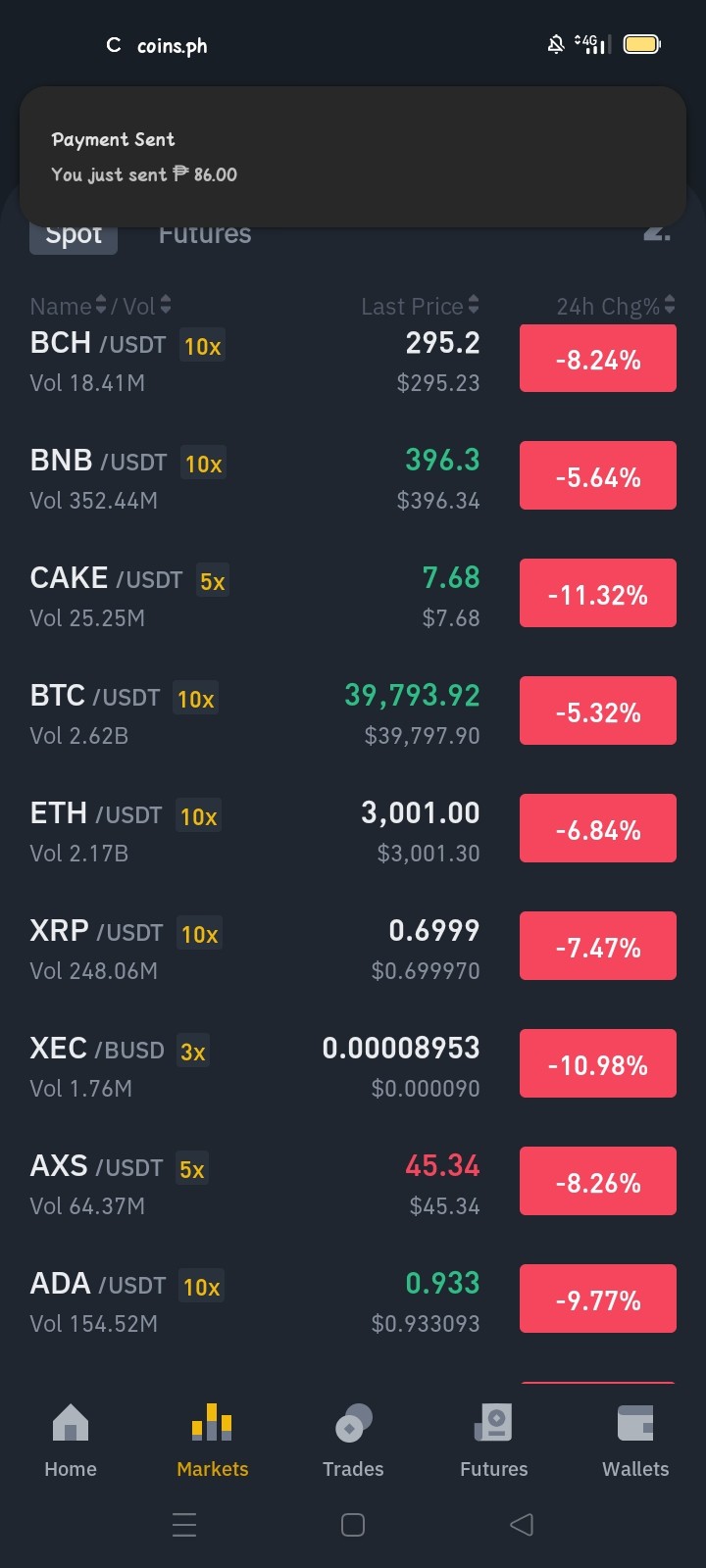Switch to the Spot tab

point(74,235)
